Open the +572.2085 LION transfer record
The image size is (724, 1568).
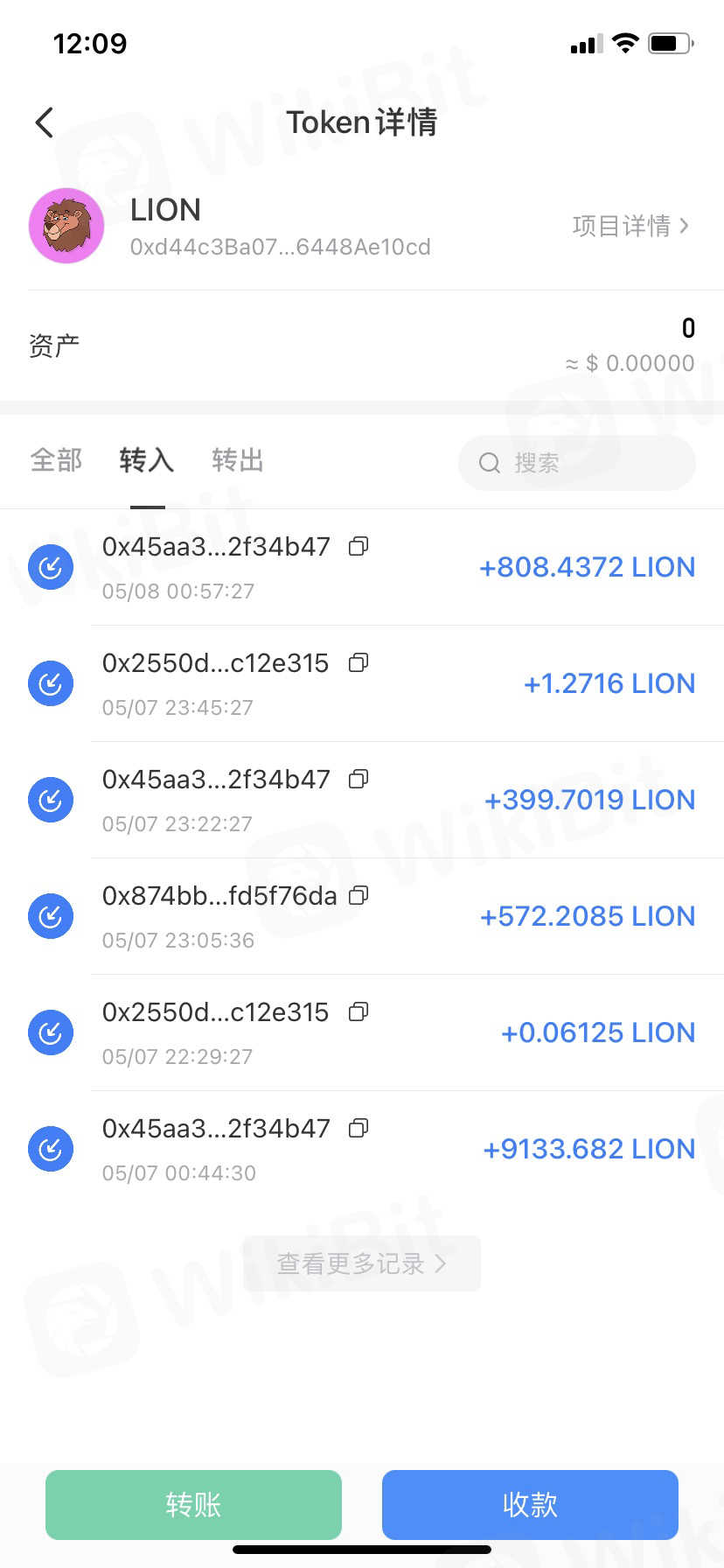click(x=525, y=917)
